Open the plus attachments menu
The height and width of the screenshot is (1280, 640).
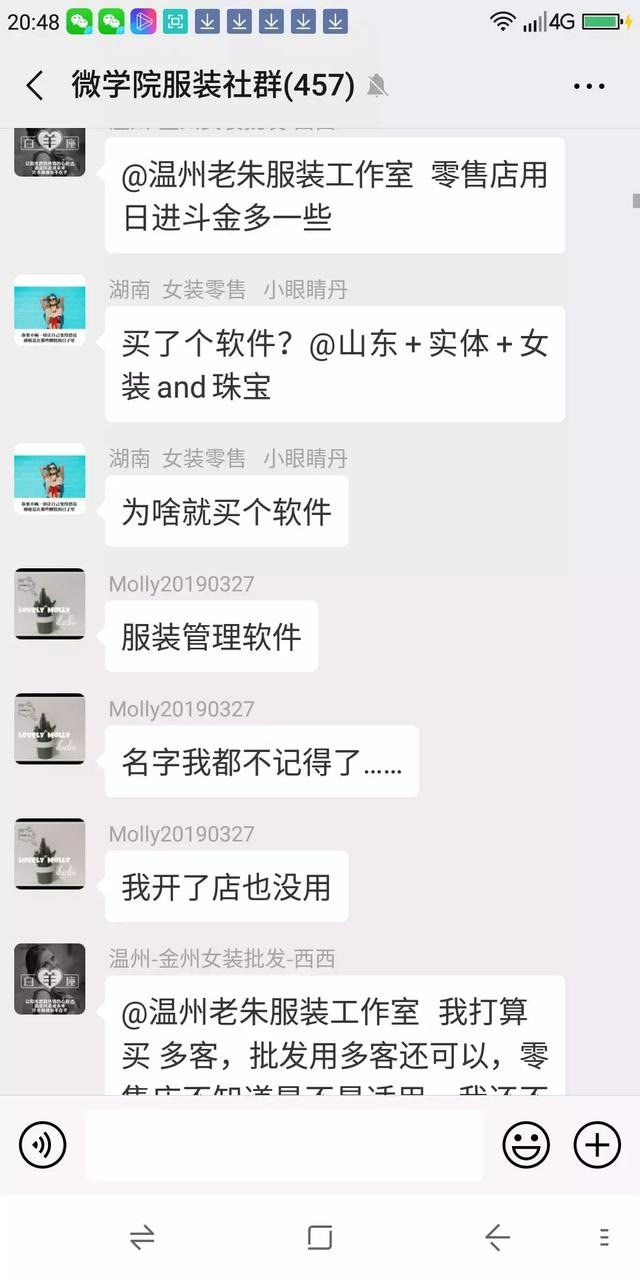597,1144
